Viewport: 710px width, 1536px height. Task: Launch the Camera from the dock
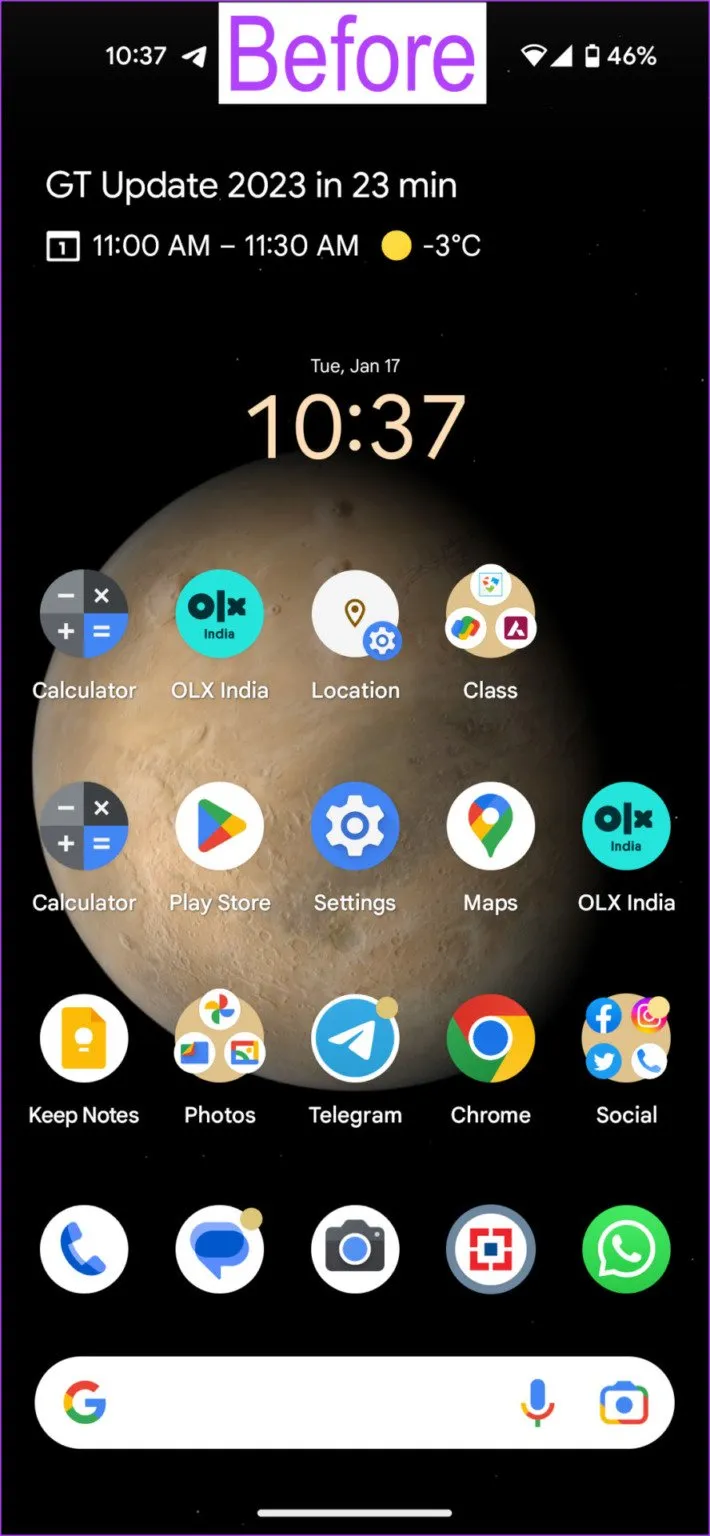[x=355, y=1249]
